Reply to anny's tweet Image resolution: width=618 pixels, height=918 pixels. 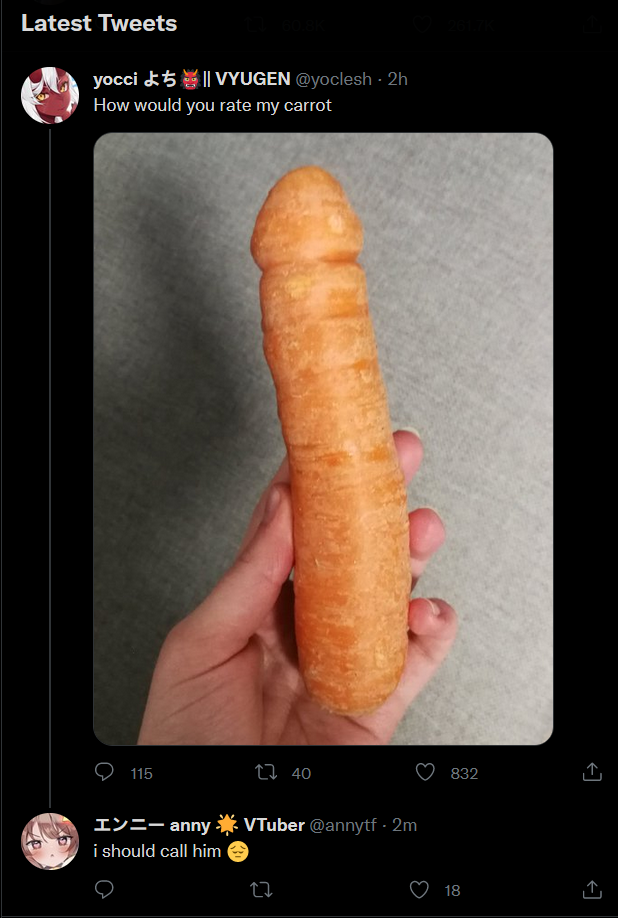tap(104, 889)
